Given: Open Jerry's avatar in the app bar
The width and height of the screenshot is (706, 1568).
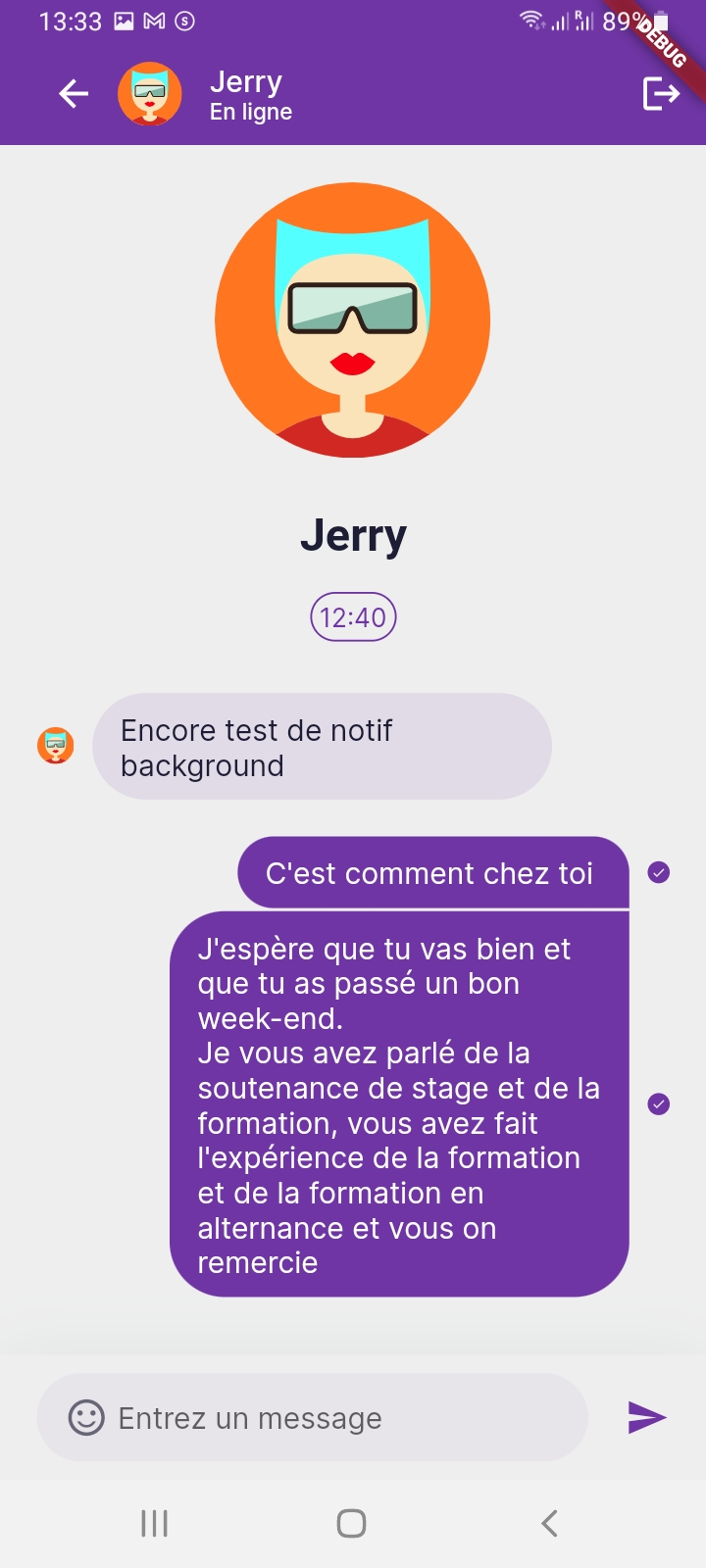Looking at the screenshot, I should (150, 94).
